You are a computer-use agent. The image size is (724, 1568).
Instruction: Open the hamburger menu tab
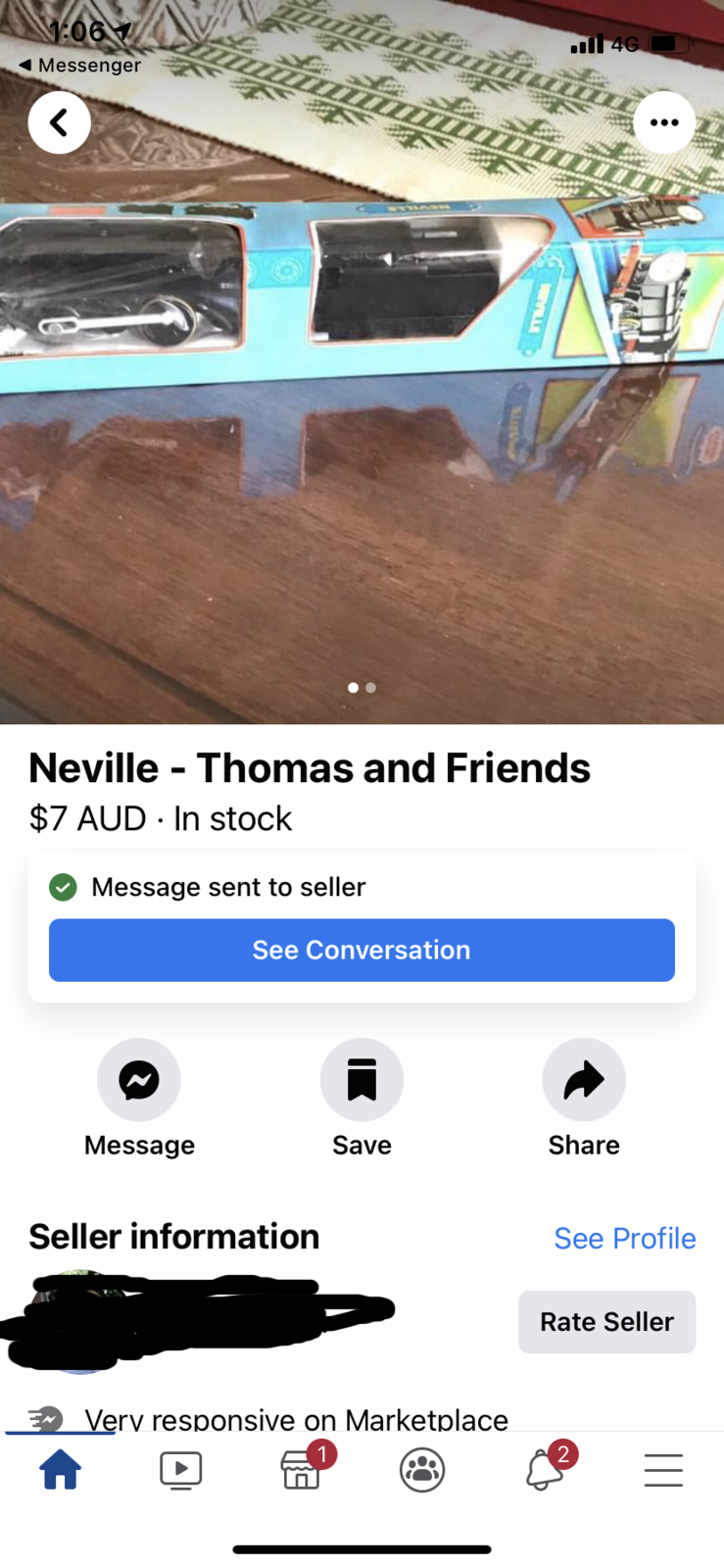click(663, 1470)
